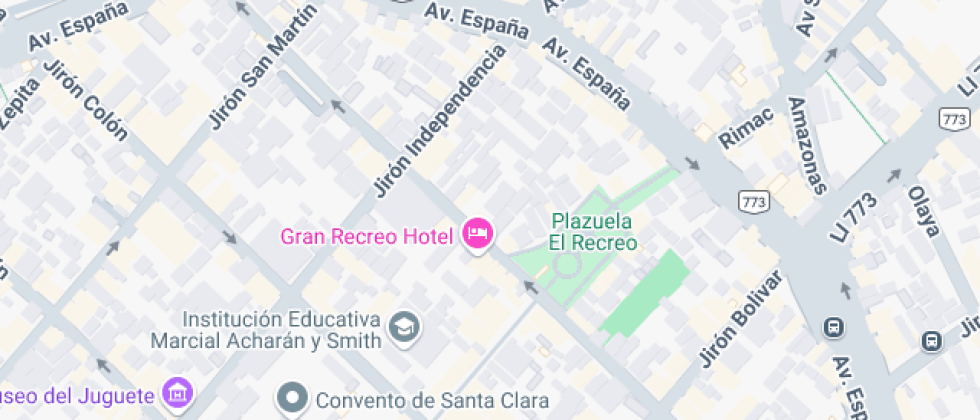Select Plazuela El Recreo on the map
980x420 pixels.
(x=592, y=231)
